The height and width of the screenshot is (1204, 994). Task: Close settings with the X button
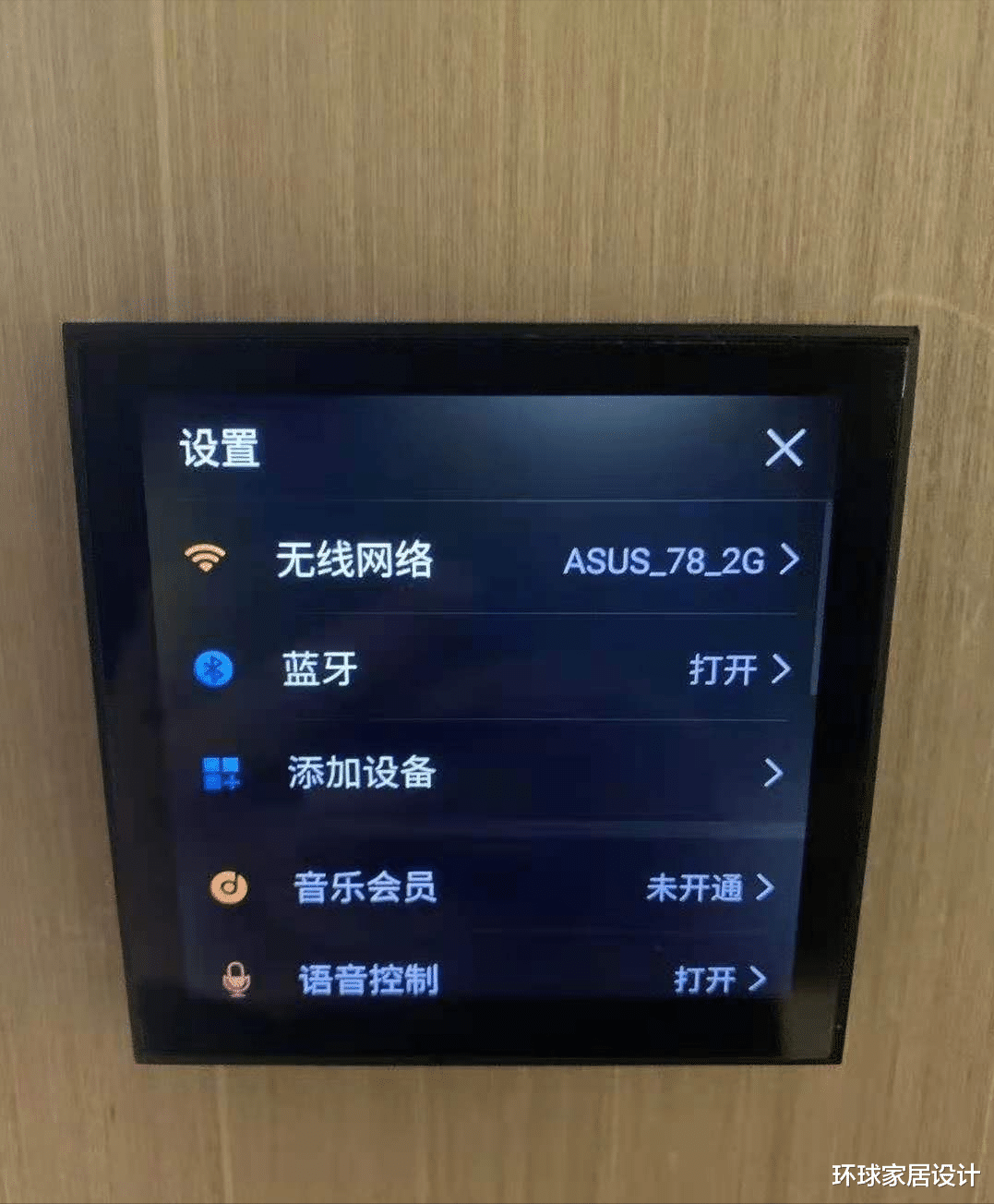785,448
